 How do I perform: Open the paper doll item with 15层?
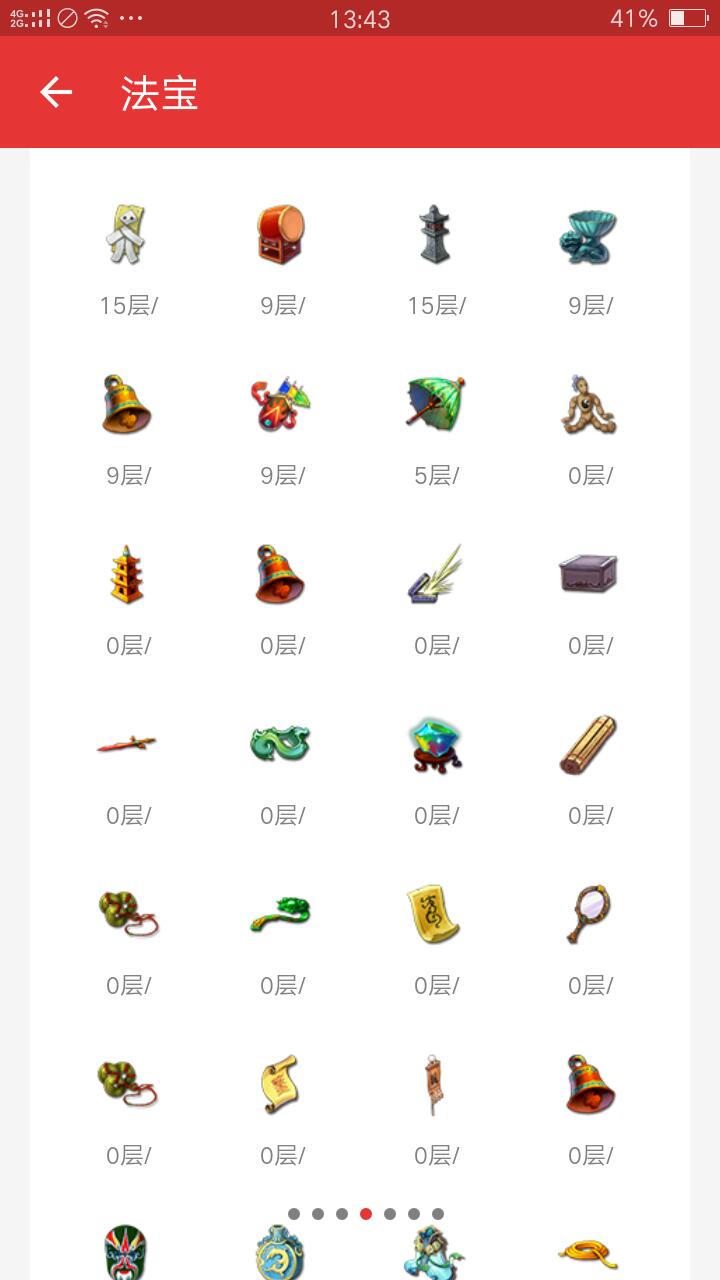point(127,235)
